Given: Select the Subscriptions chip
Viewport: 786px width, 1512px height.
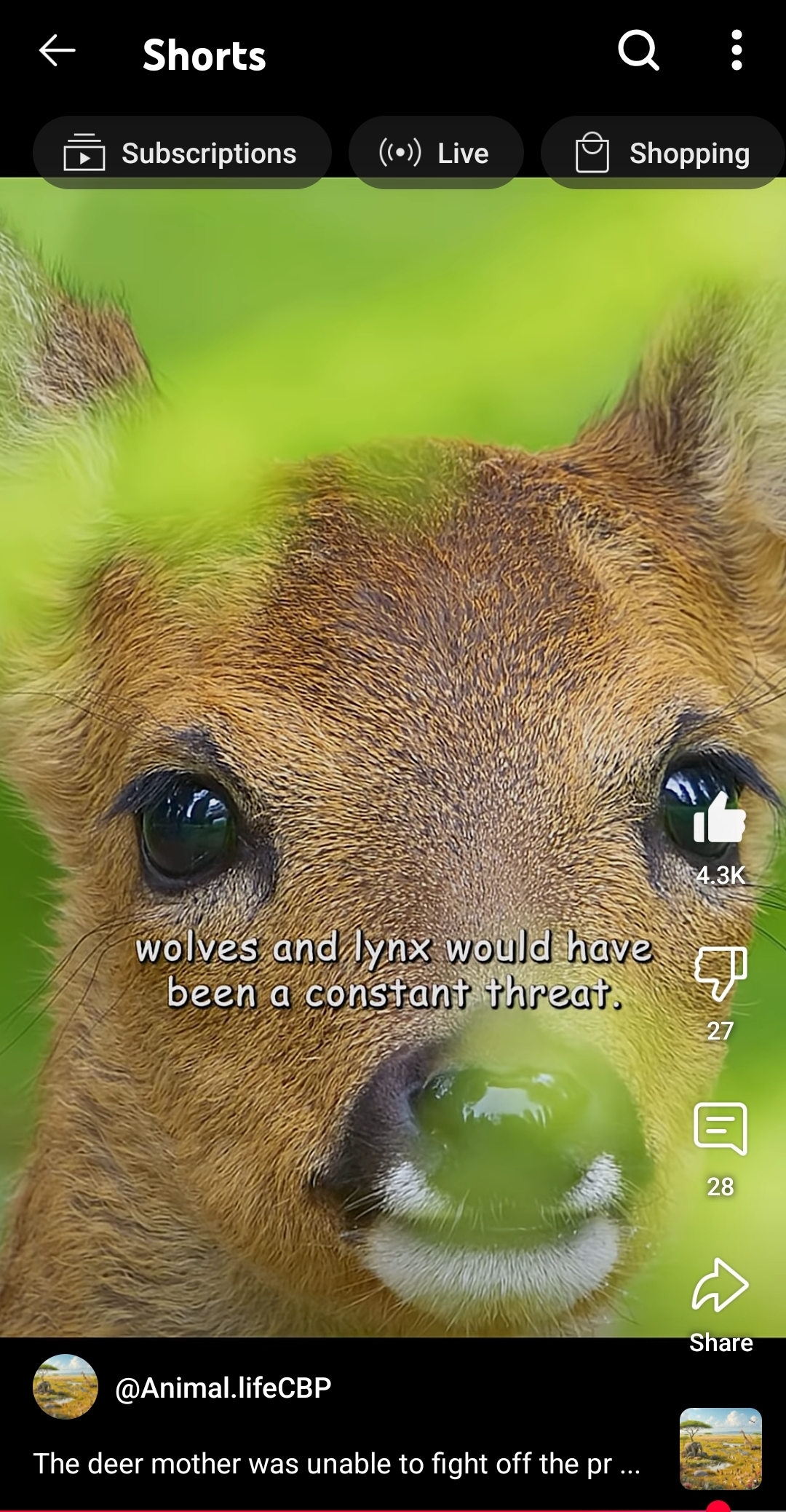Looking at the screenshot, I should (x=182, y=153).
